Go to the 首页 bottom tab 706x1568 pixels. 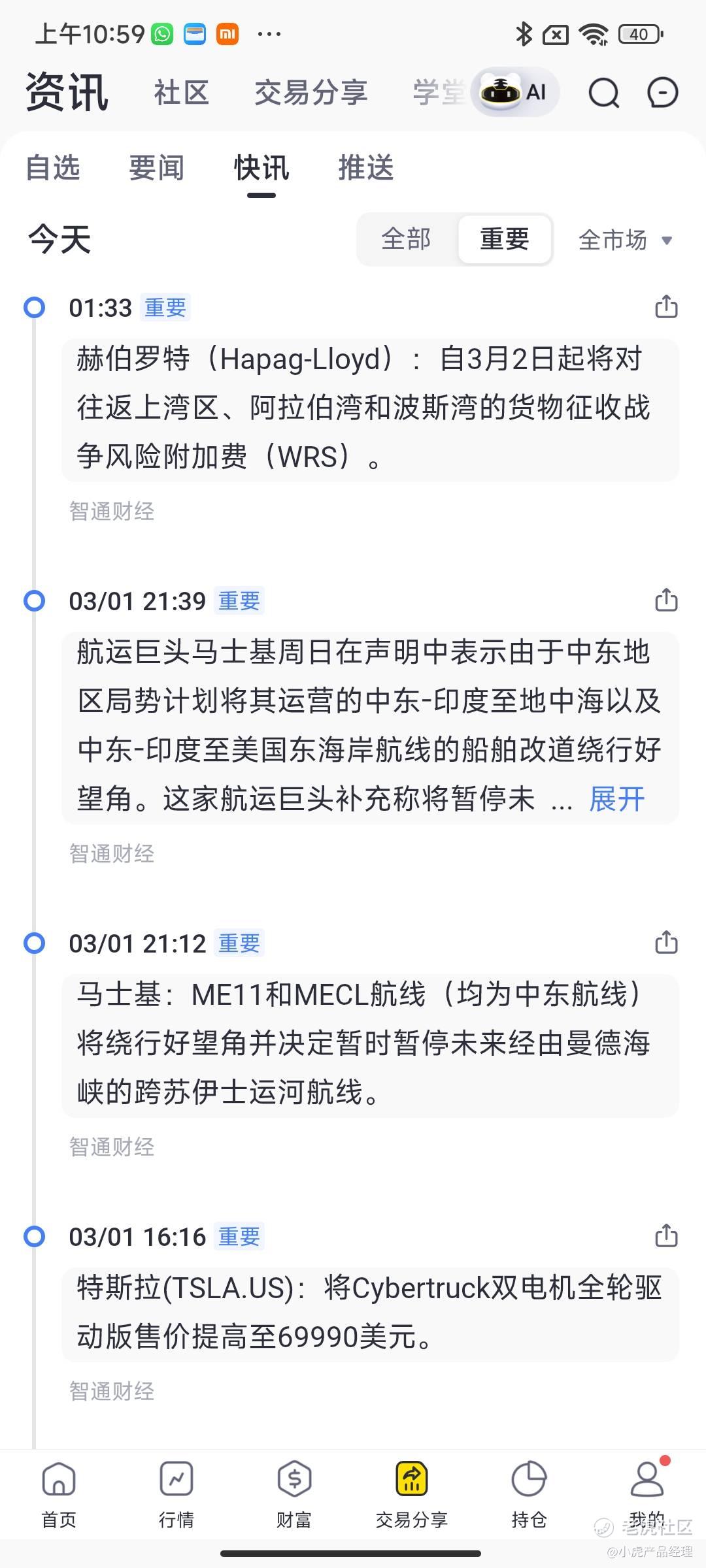coord(59,1493)
